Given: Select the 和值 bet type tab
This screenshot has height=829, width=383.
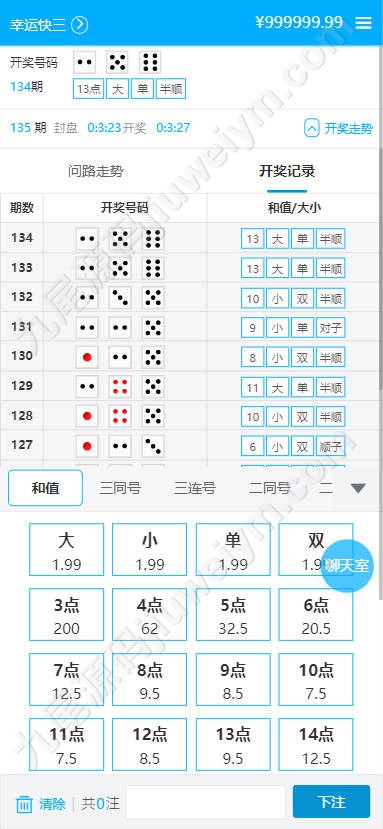Looking at the screenshot, I should (x=45, y=488).
